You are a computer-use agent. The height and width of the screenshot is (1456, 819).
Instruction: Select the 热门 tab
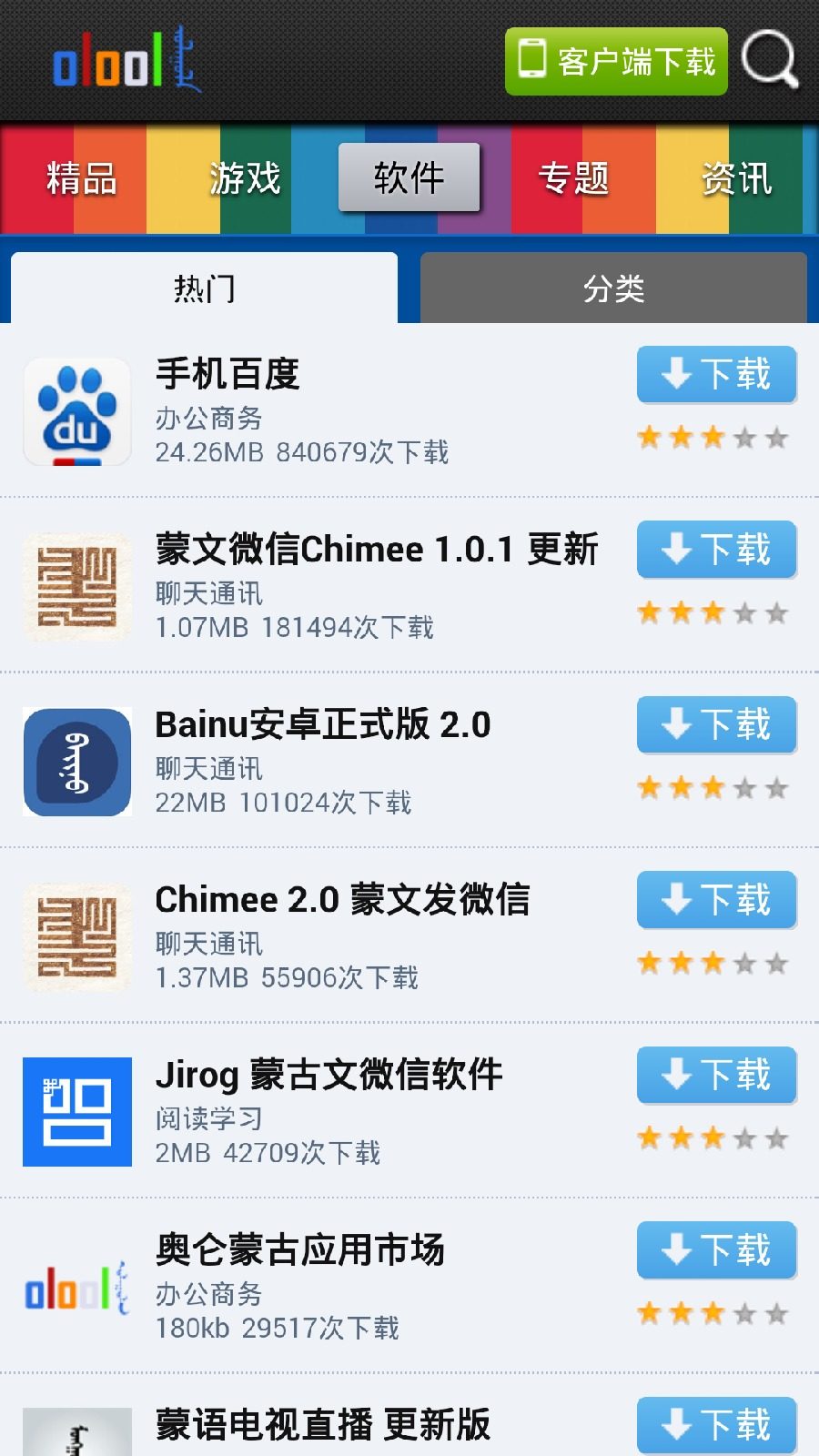point(204,288)
